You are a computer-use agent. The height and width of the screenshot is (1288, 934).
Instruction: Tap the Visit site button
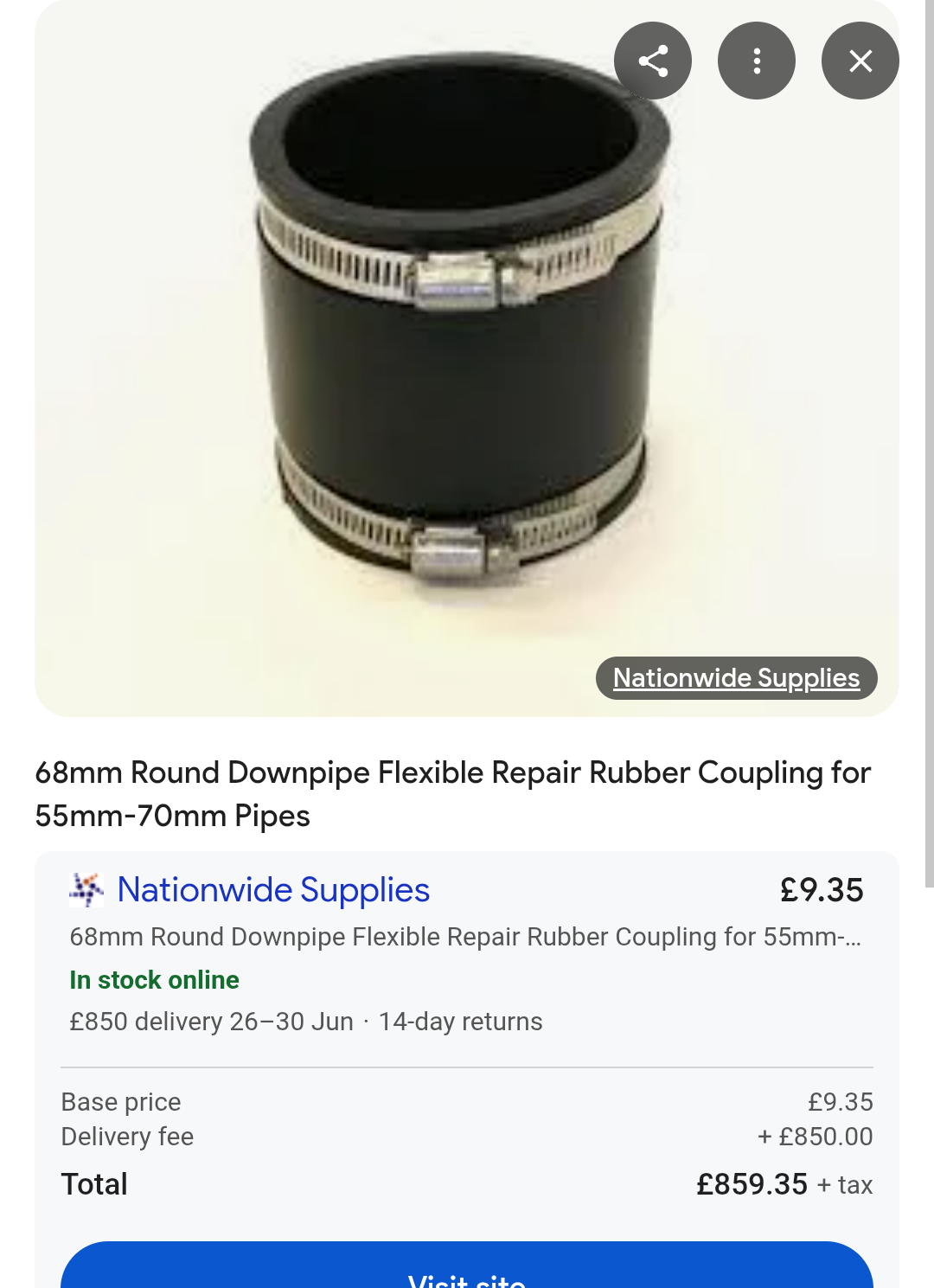tap(467, 1272)
